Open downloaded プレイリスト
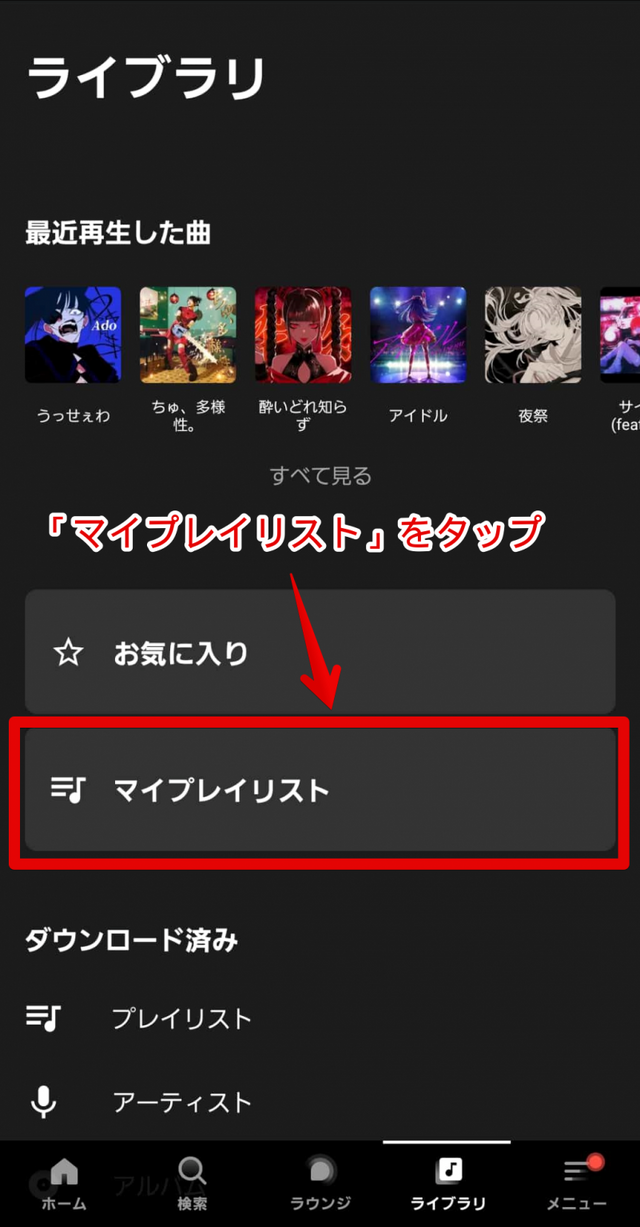Image resolution: width=640 pixels, height=1227 pixels. click(x=180, y=1019)
